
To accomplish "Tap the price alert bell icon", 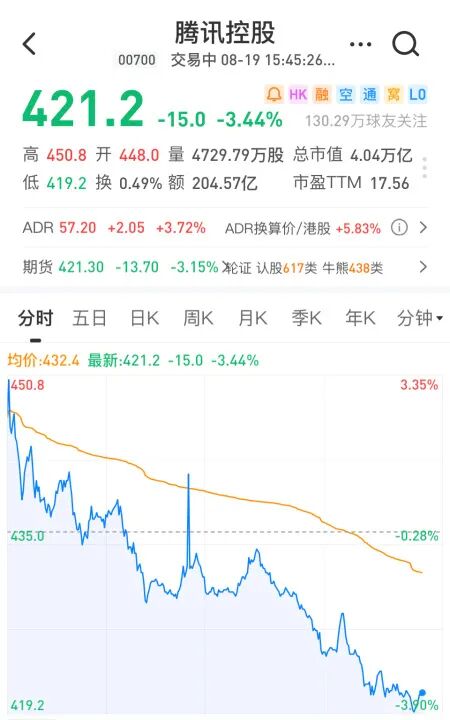I will click(274, 95).
